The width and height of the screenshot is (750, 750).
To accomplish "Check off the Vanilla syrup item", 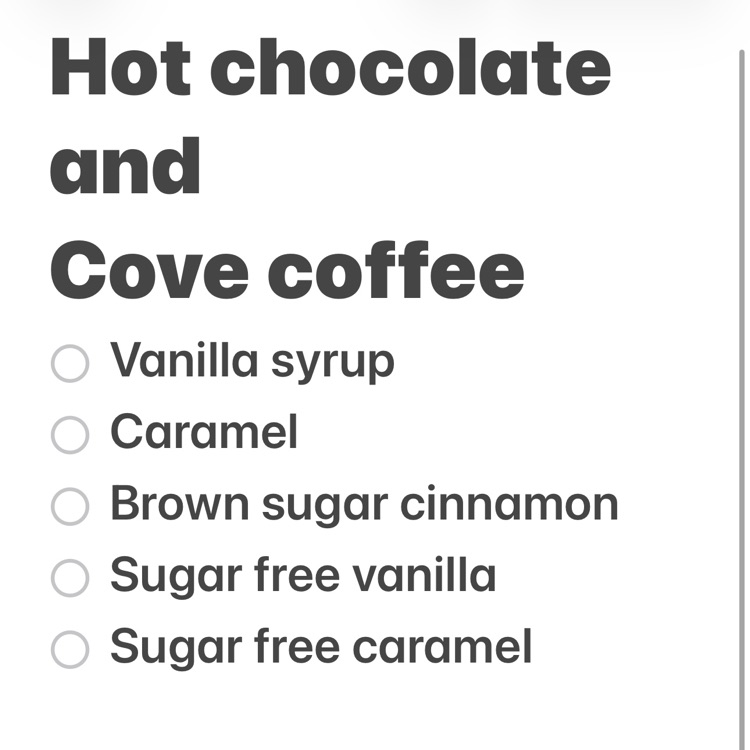I will (x=70, y=363).
